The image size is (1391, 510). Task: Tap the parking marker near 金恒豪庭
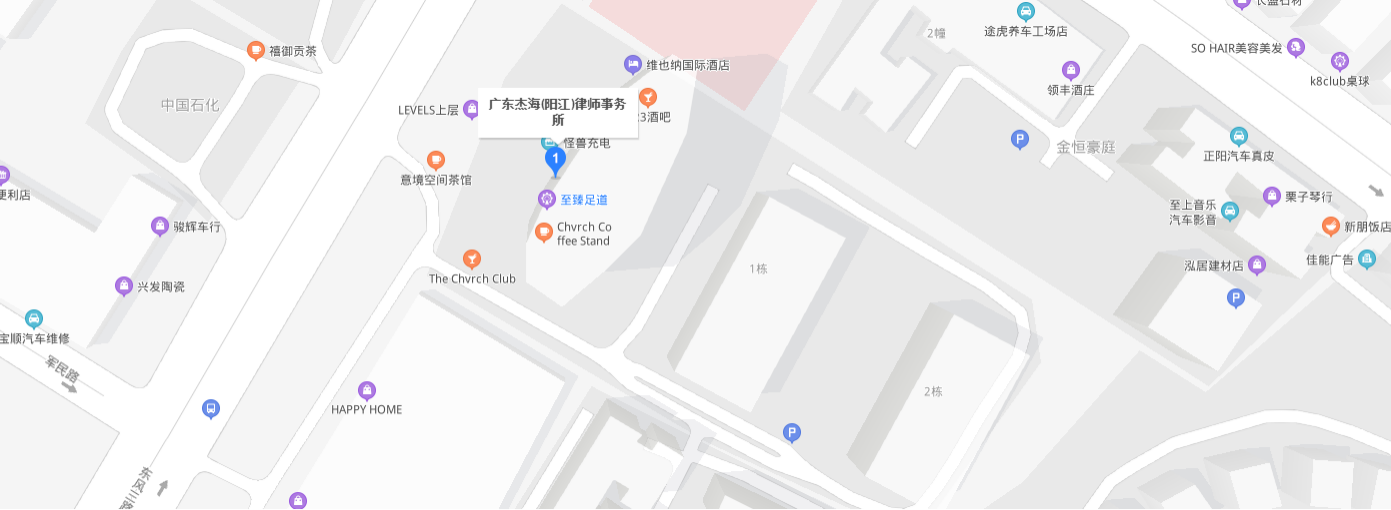point(1019,140)
